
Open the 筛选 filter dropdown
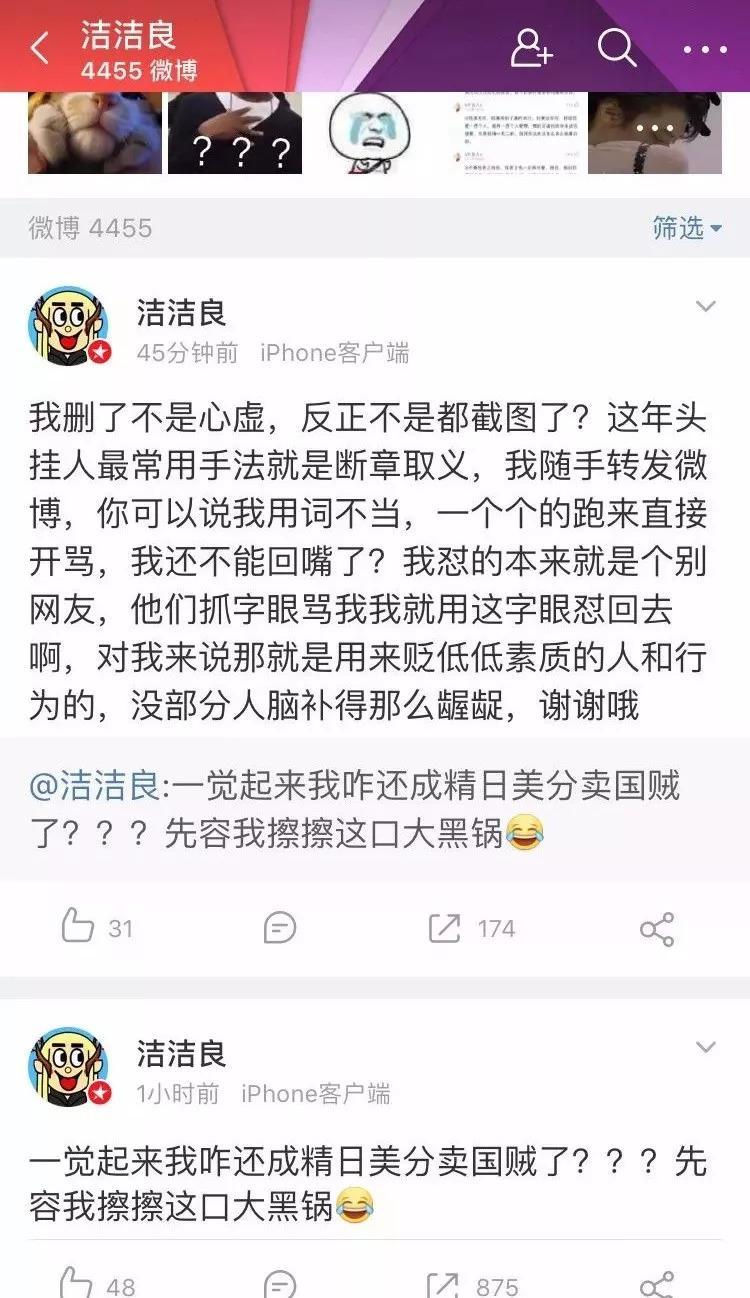[x=687, y=228]
